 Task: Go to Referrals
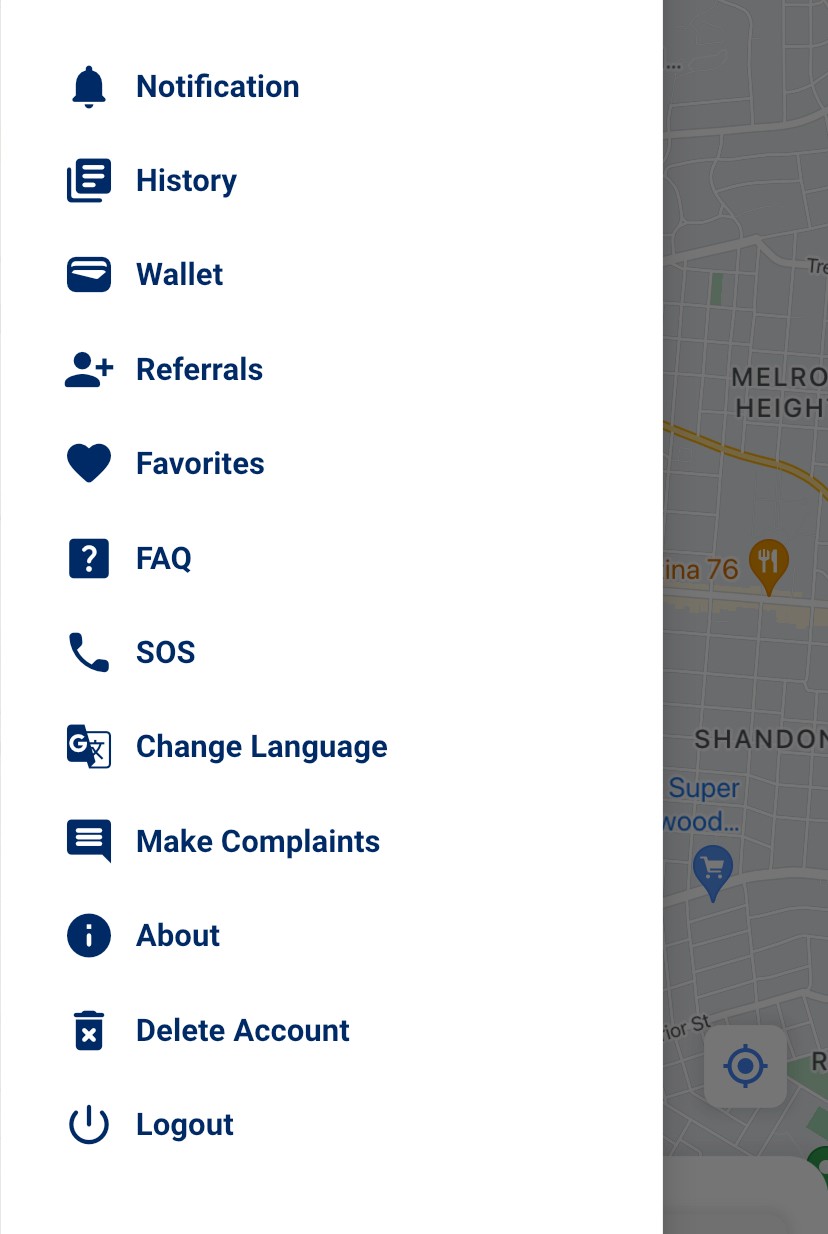click(199, 370)
